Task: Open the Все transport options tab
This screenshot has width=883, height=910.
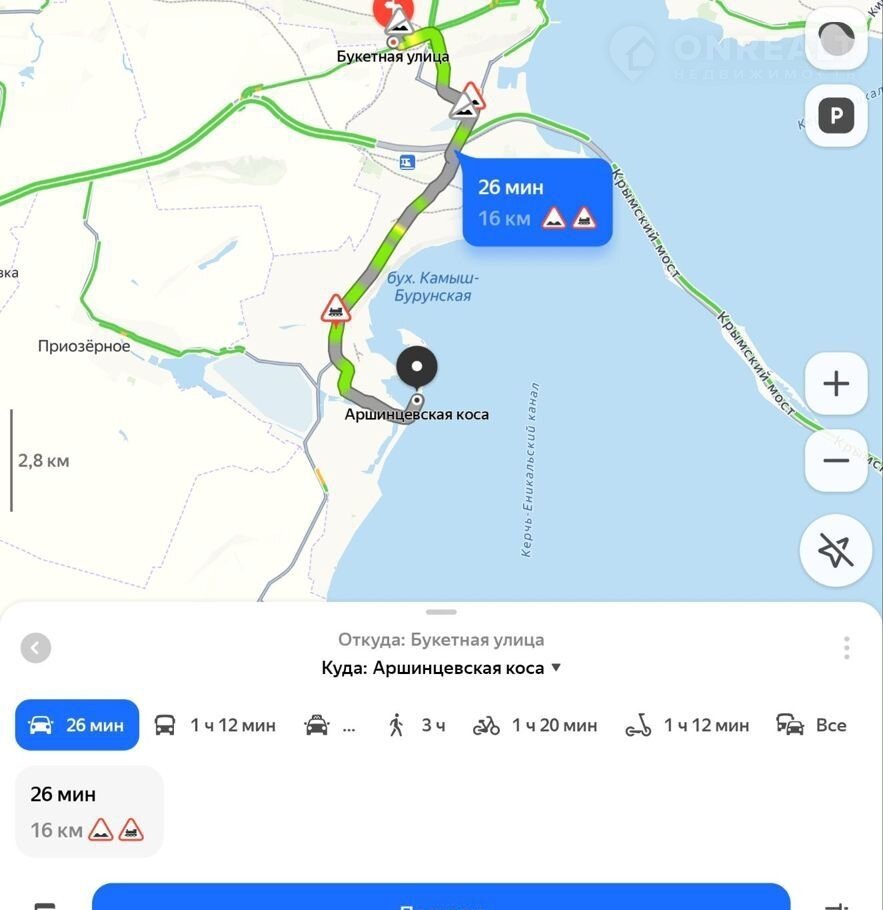Action: 812,725
